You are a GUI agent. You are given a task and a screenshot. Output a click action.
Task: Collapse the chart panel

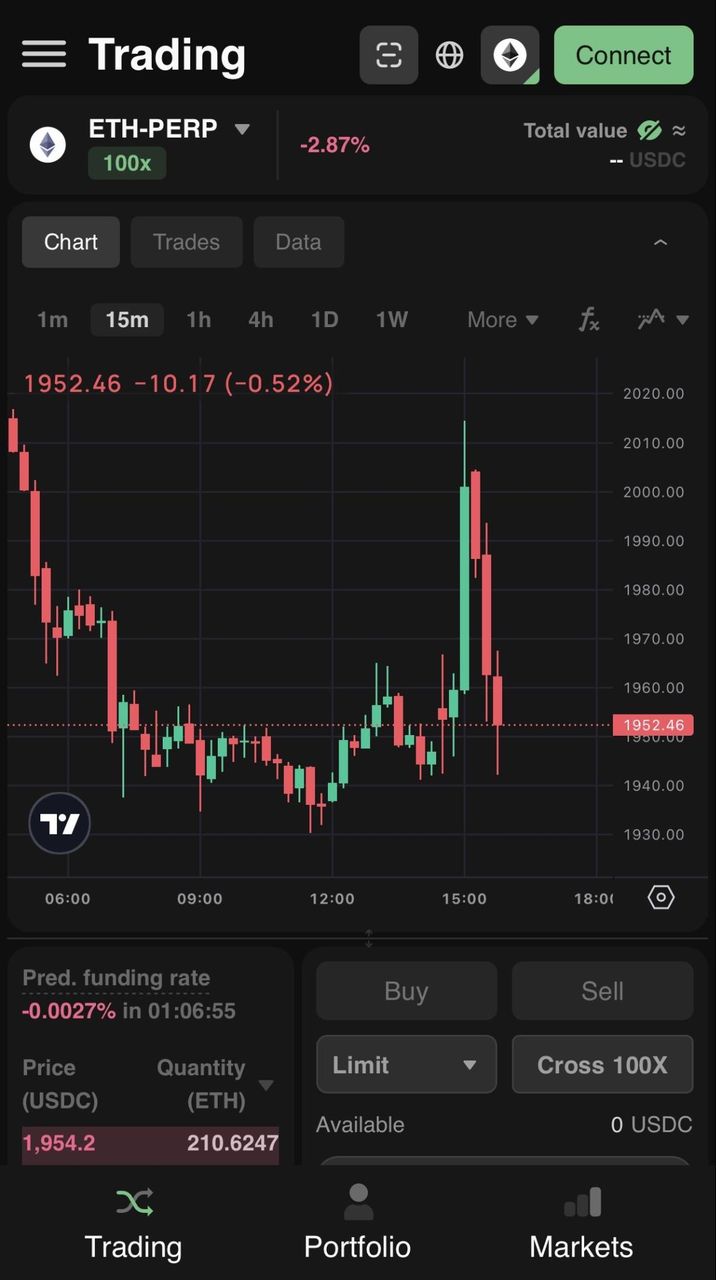point(660,242)
